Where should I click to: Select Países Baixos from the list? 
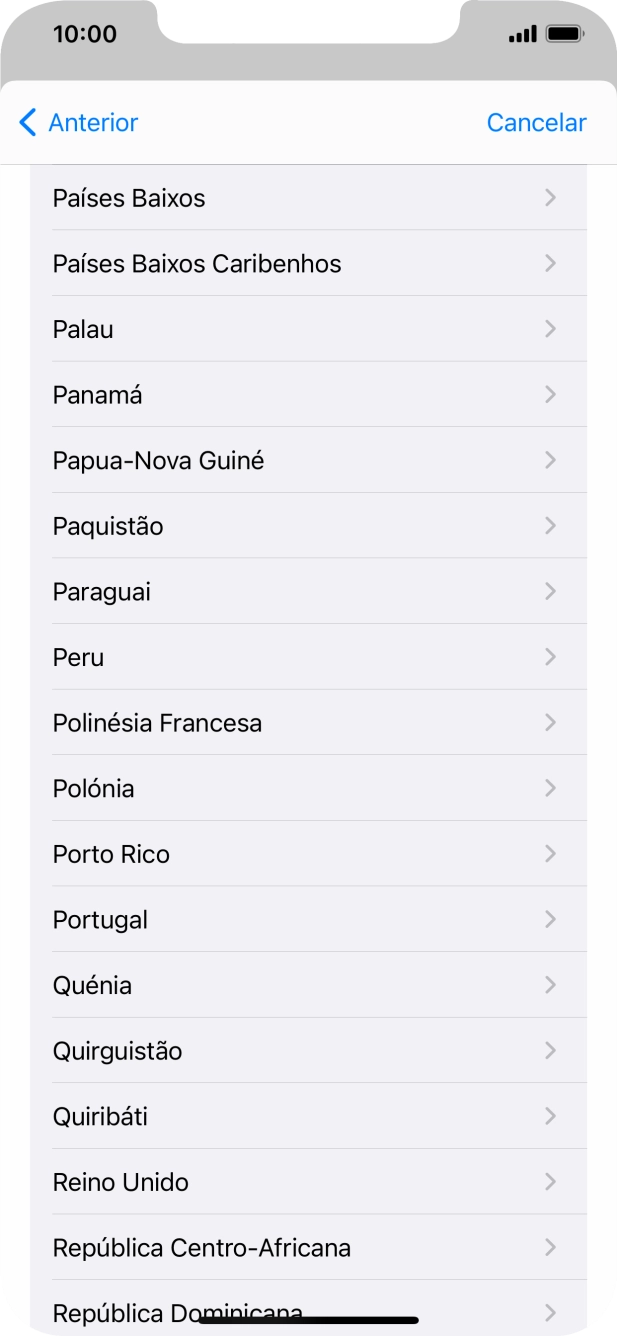[x=308, y=198]
